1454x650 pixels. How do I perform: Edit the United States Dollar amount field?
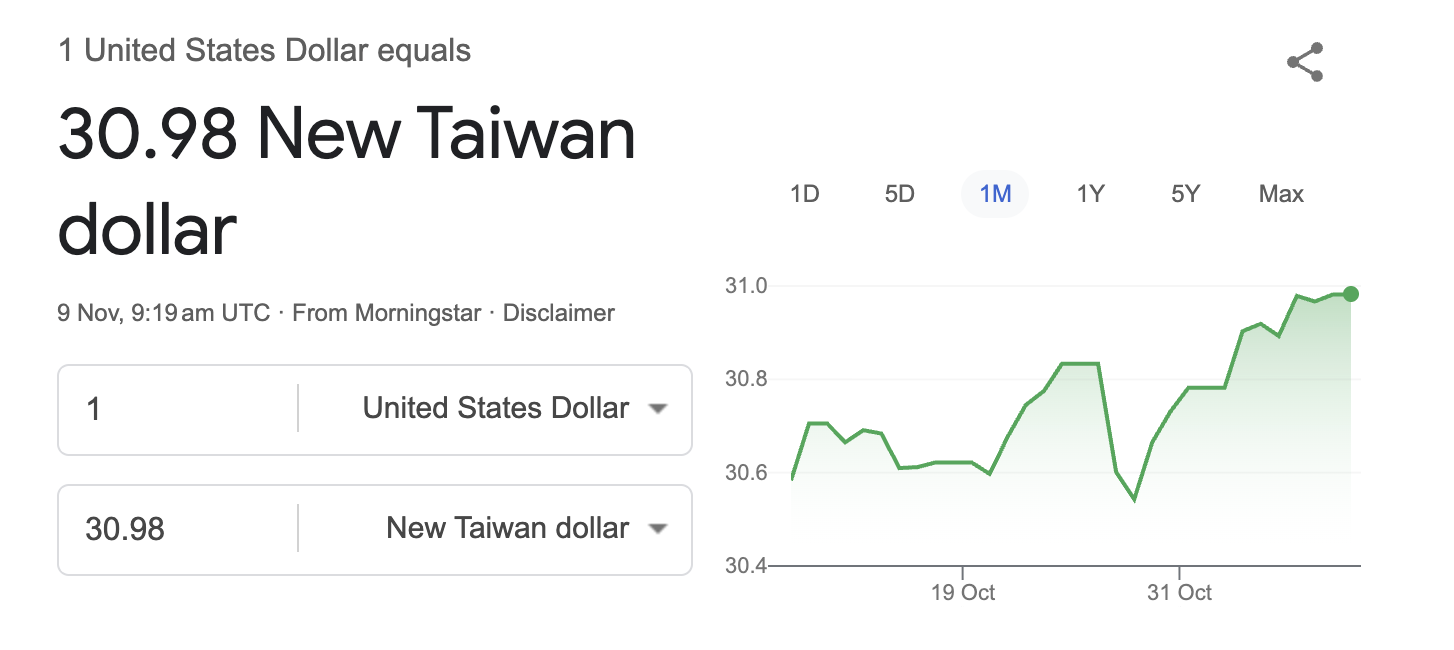point(180,409)
